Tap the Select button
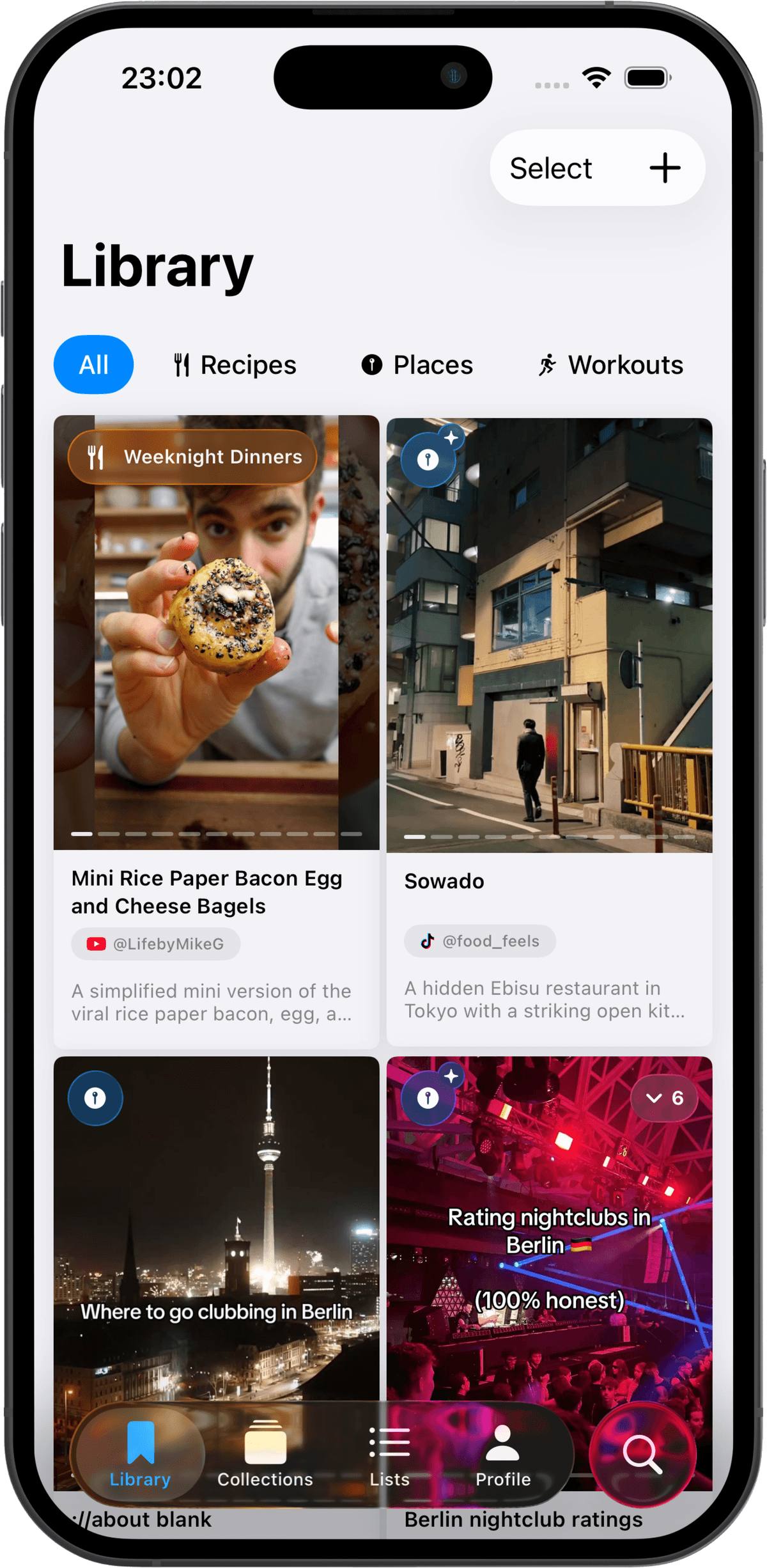The image size is (767, 1568). click(550, 169)
